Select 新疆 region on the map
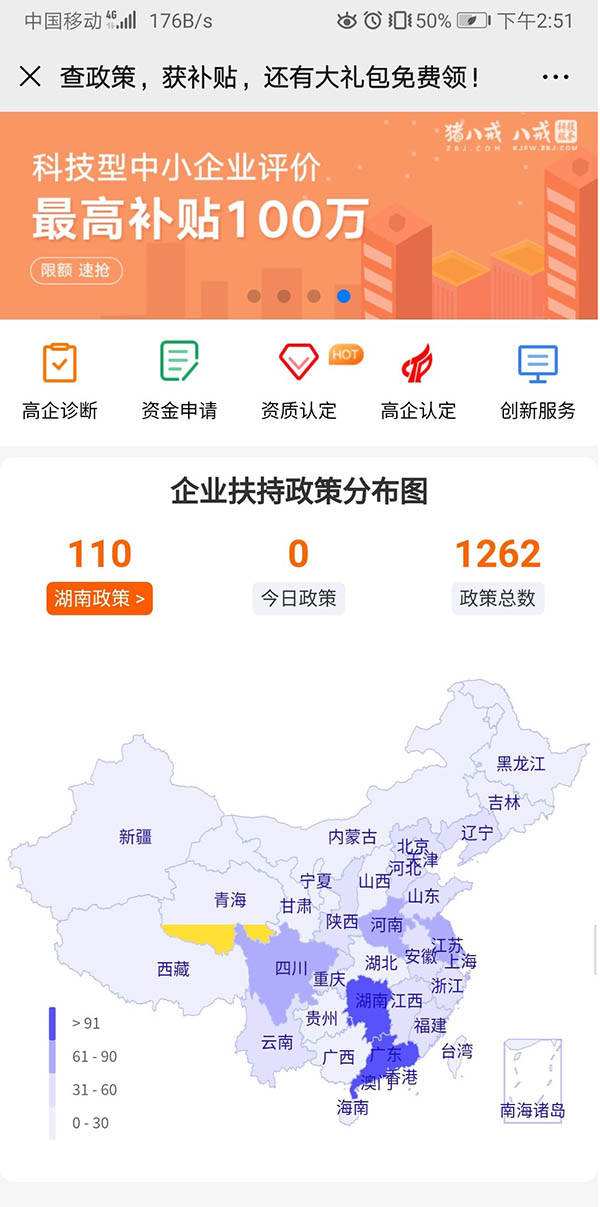 (x=135, y=837)
